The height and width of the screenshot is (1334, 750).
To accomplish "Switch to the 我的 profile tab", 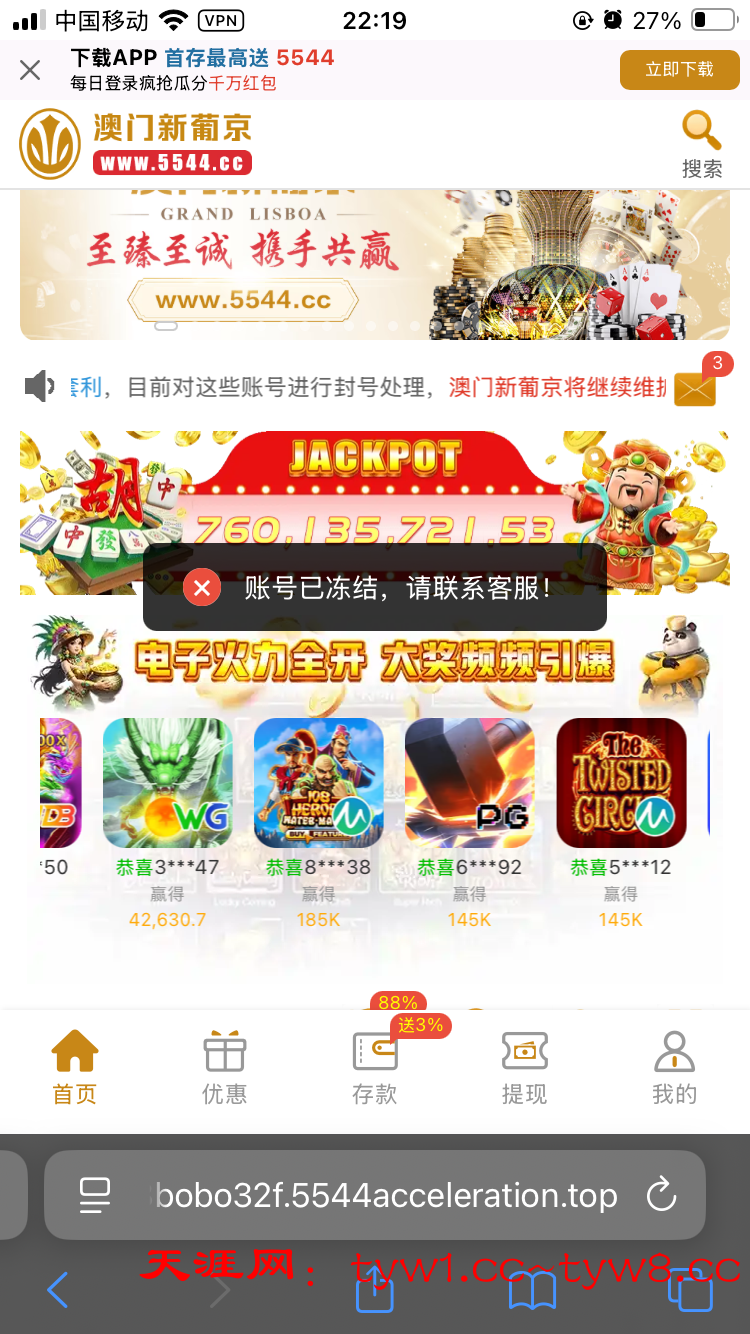I will [674, 1068].
